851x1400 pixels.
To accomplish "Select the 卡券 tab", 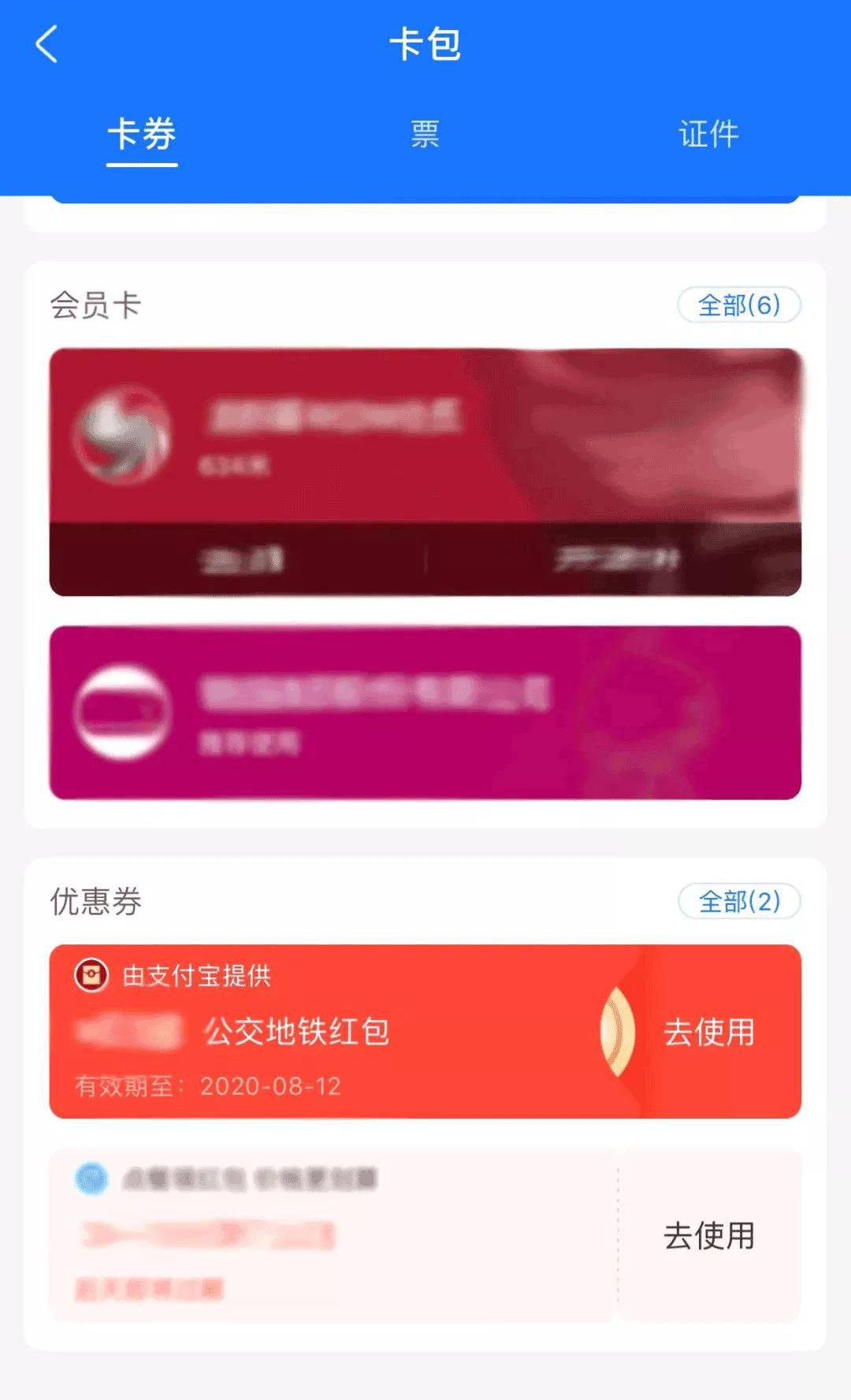I will [x=142, y=134].
